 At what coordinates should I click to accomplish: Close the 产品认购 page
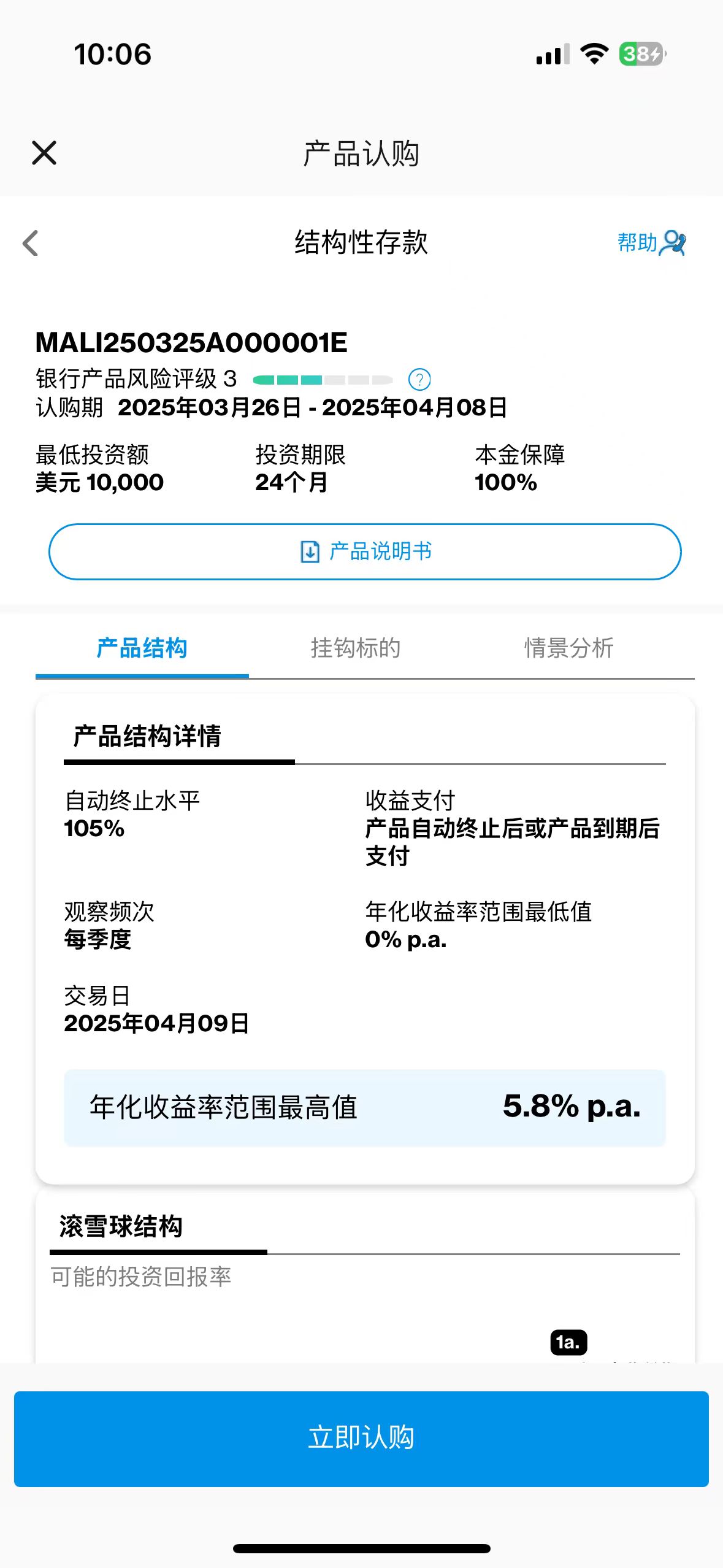coord(44,153)
